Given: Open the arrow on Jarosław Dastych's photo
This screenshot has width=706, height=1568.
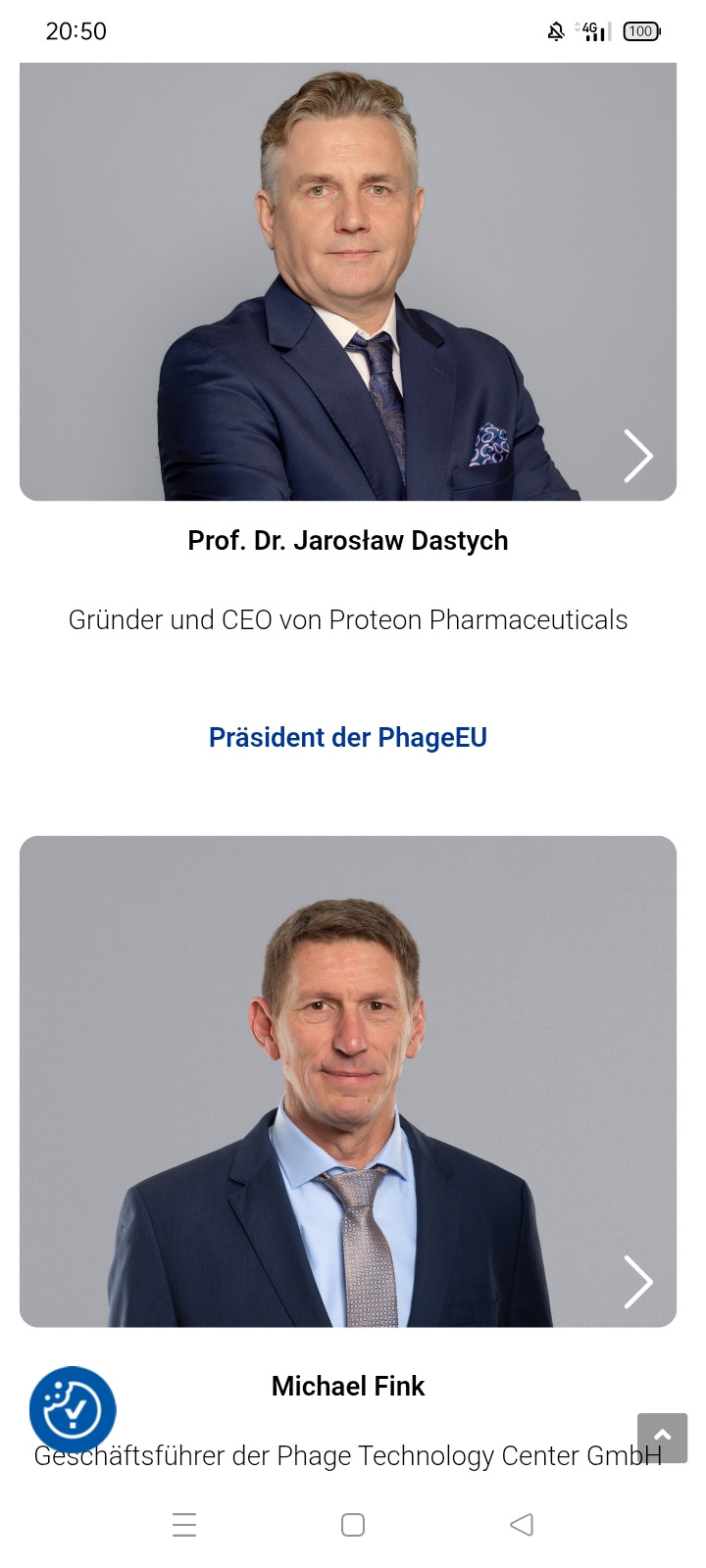Looking at the screenshot, I should (x=637, y=456).
